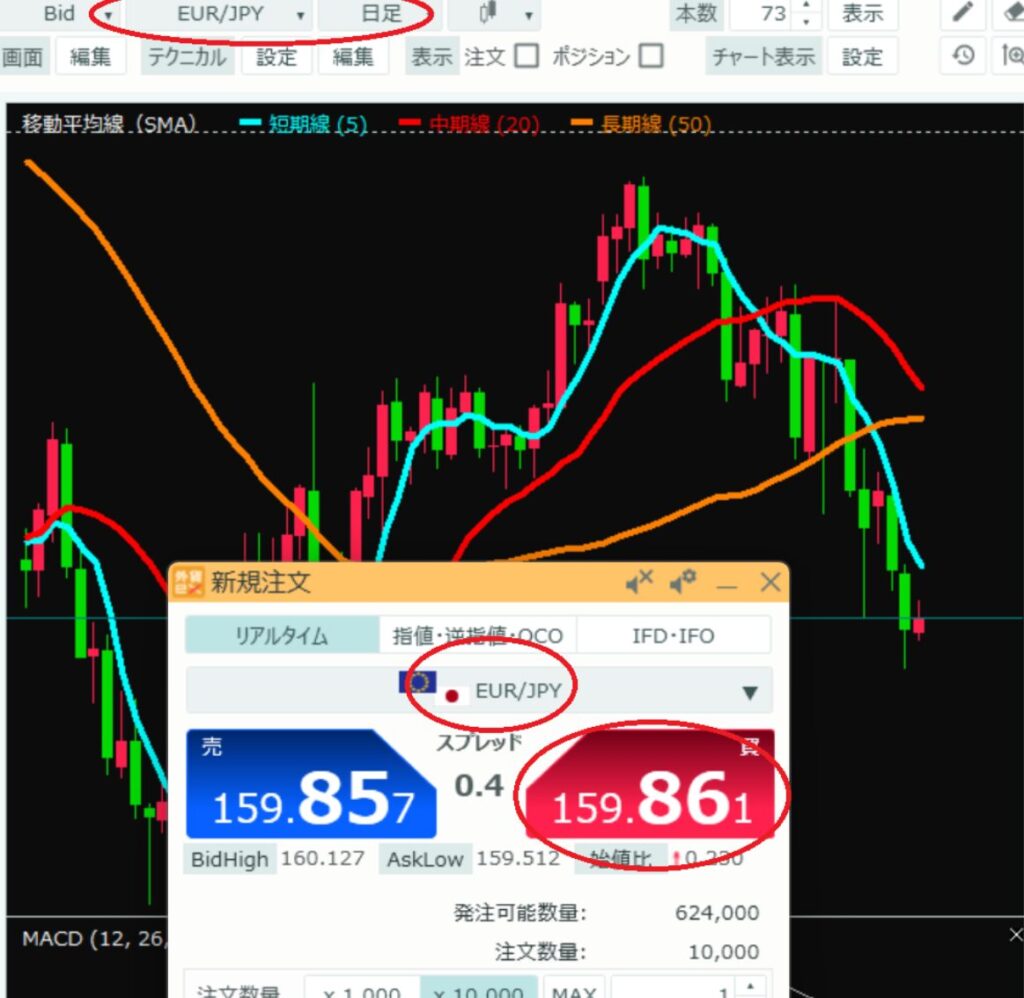Sell at 159.857 with 売 button
1024x998 pixels.
pos(310,785)
